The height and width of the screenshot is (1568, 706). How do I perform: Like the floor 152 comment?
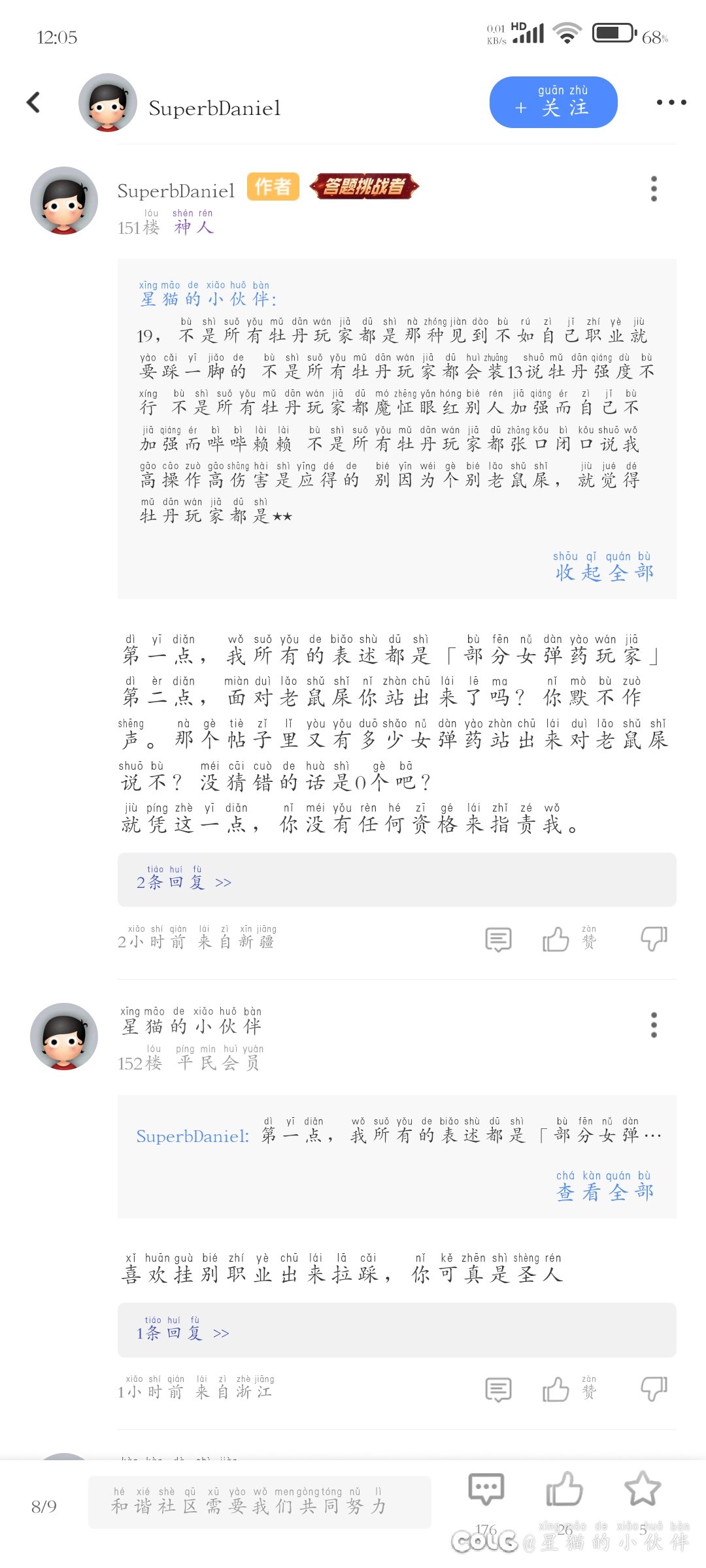point(556,1390)
